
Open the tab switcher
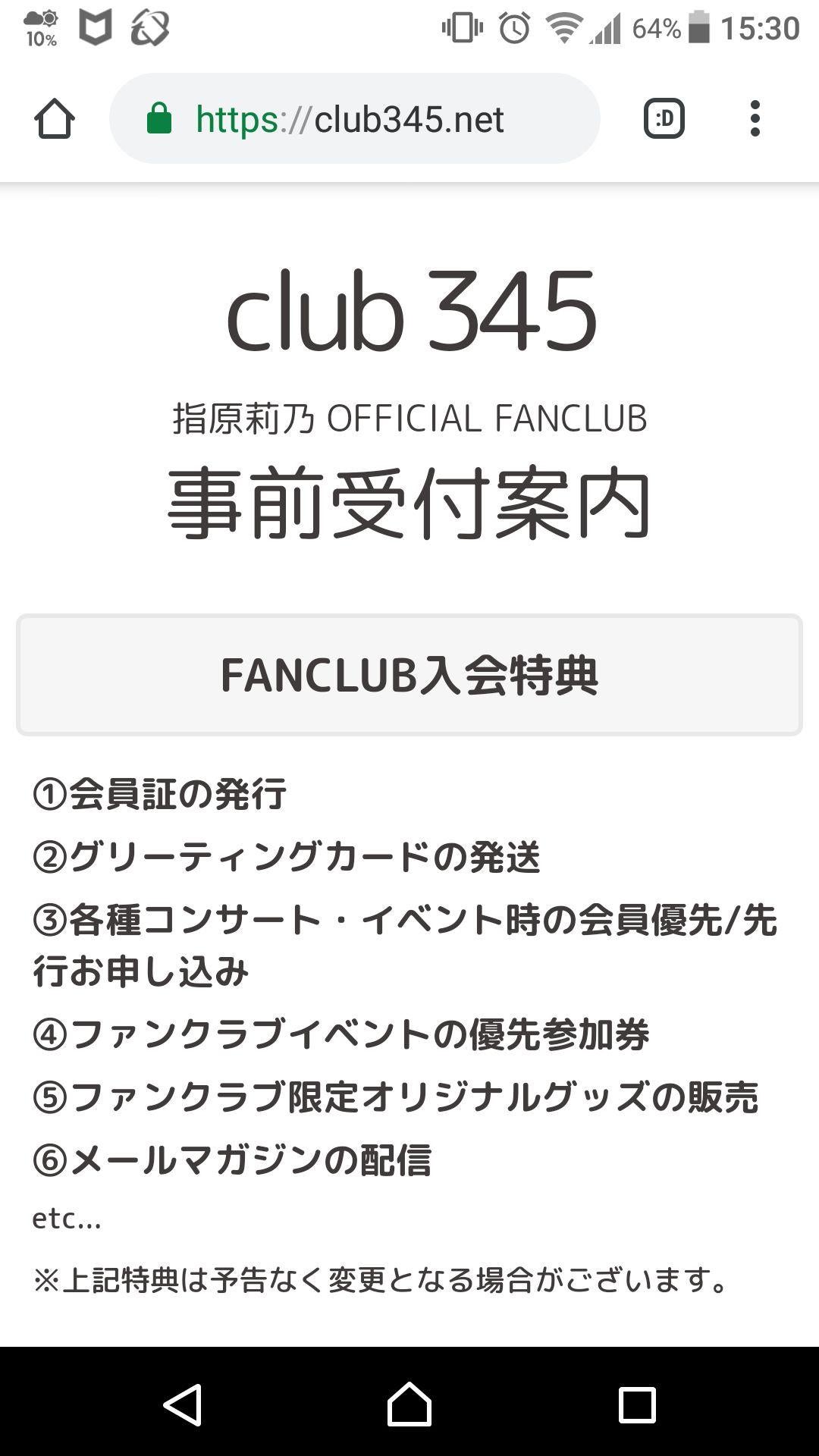(x=664, y=119)
